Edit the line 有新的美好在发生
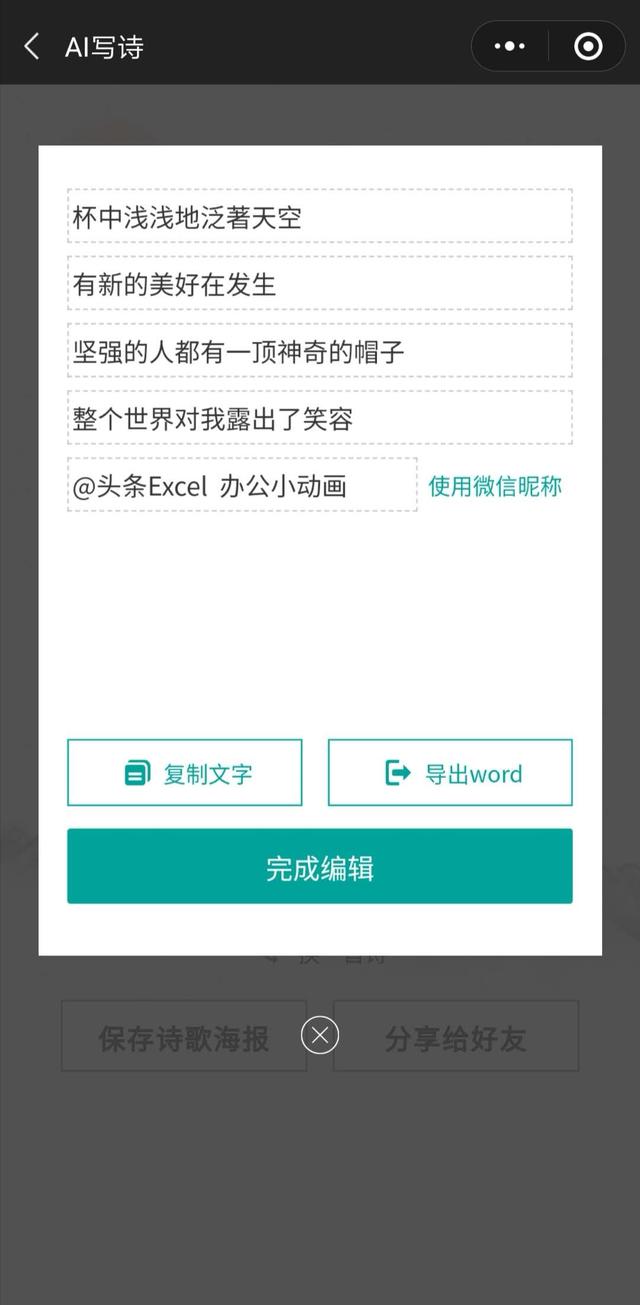This screenshot has width=640, height=1305. [320, 283]
